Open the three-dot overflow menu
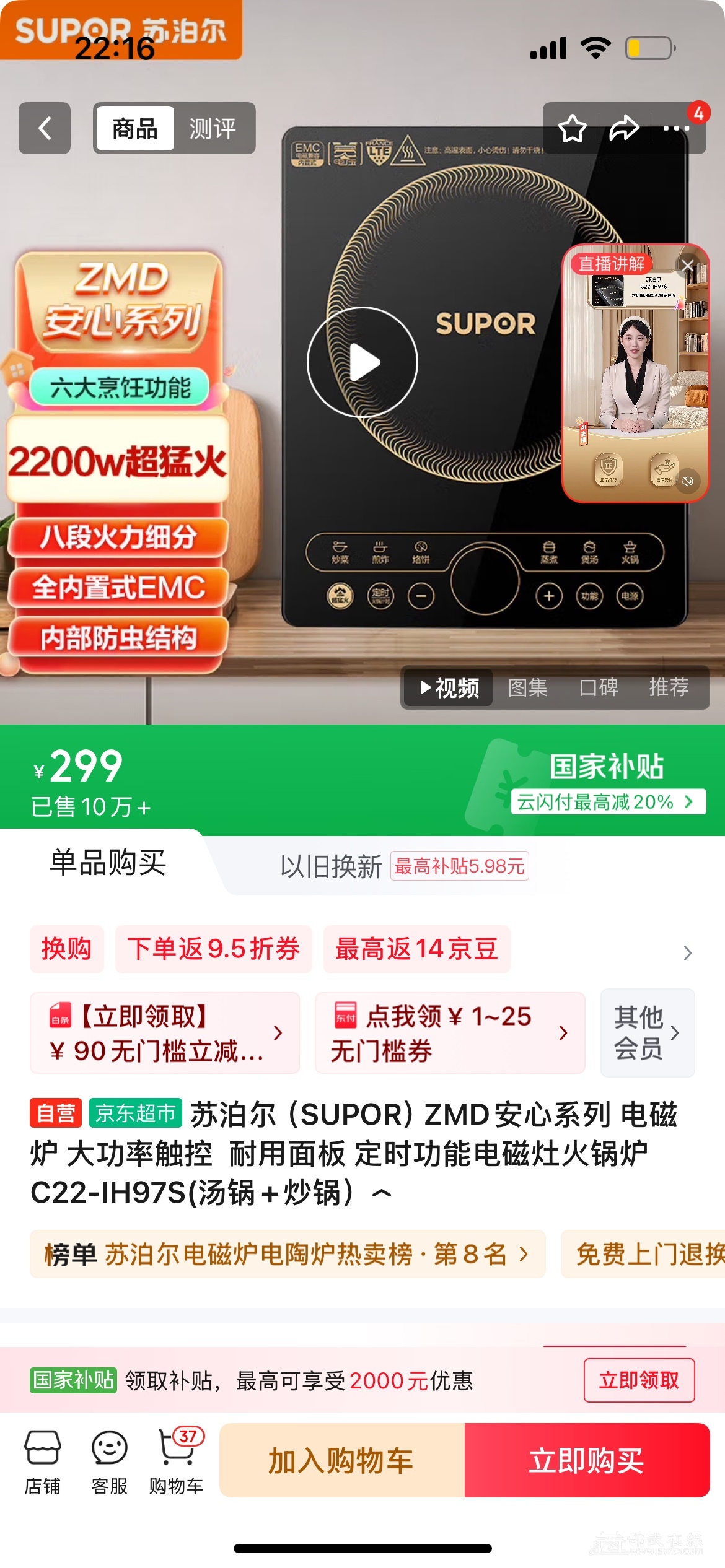Screen dimensions: 725x1568 (x=676, y=128)
